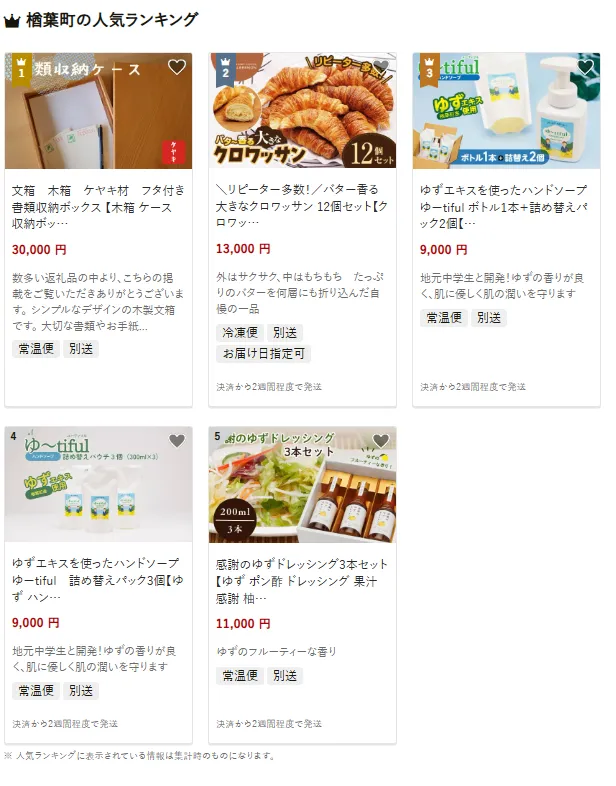Open the hand soap bottle plus refills card

point(506,207)
